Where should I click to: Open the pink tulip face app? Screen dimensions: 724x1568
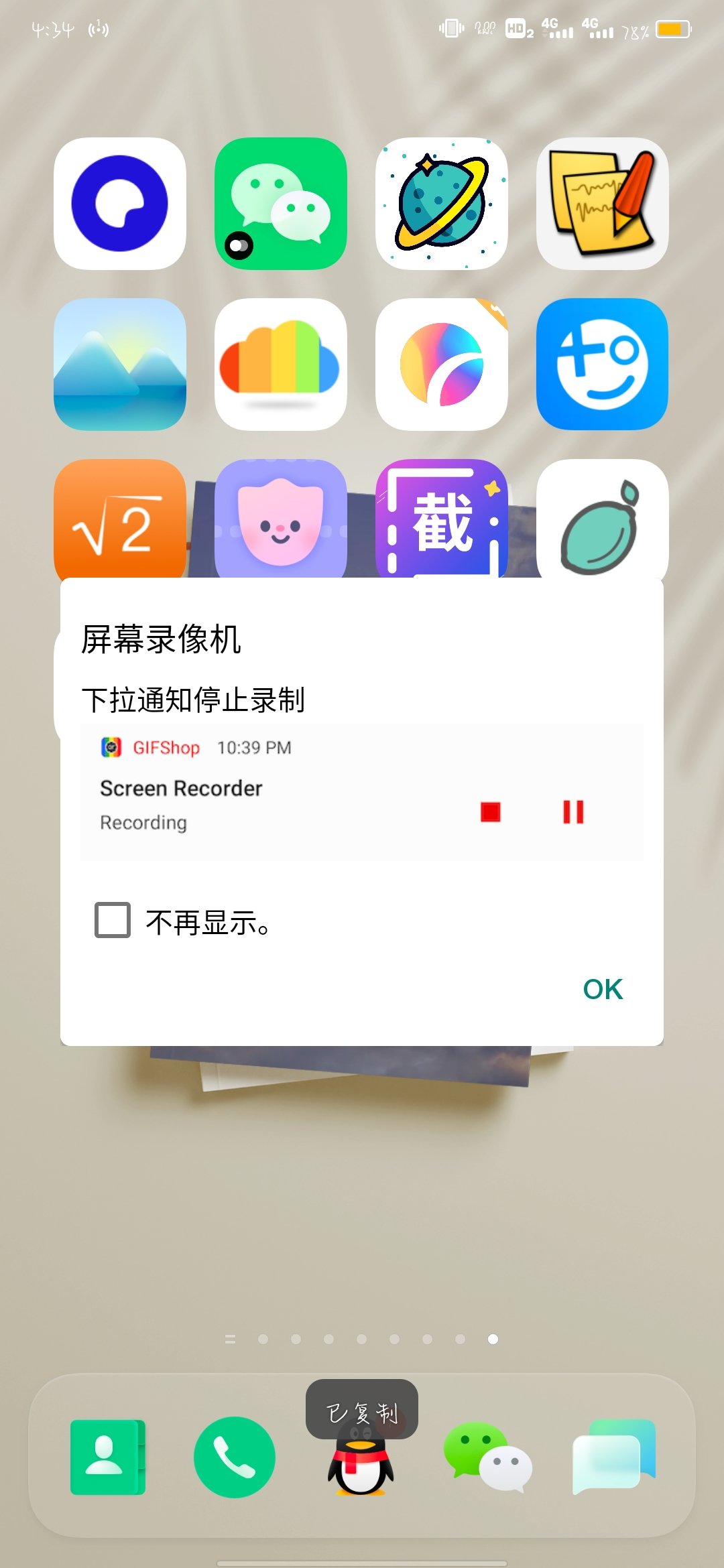tap(280, 519)
